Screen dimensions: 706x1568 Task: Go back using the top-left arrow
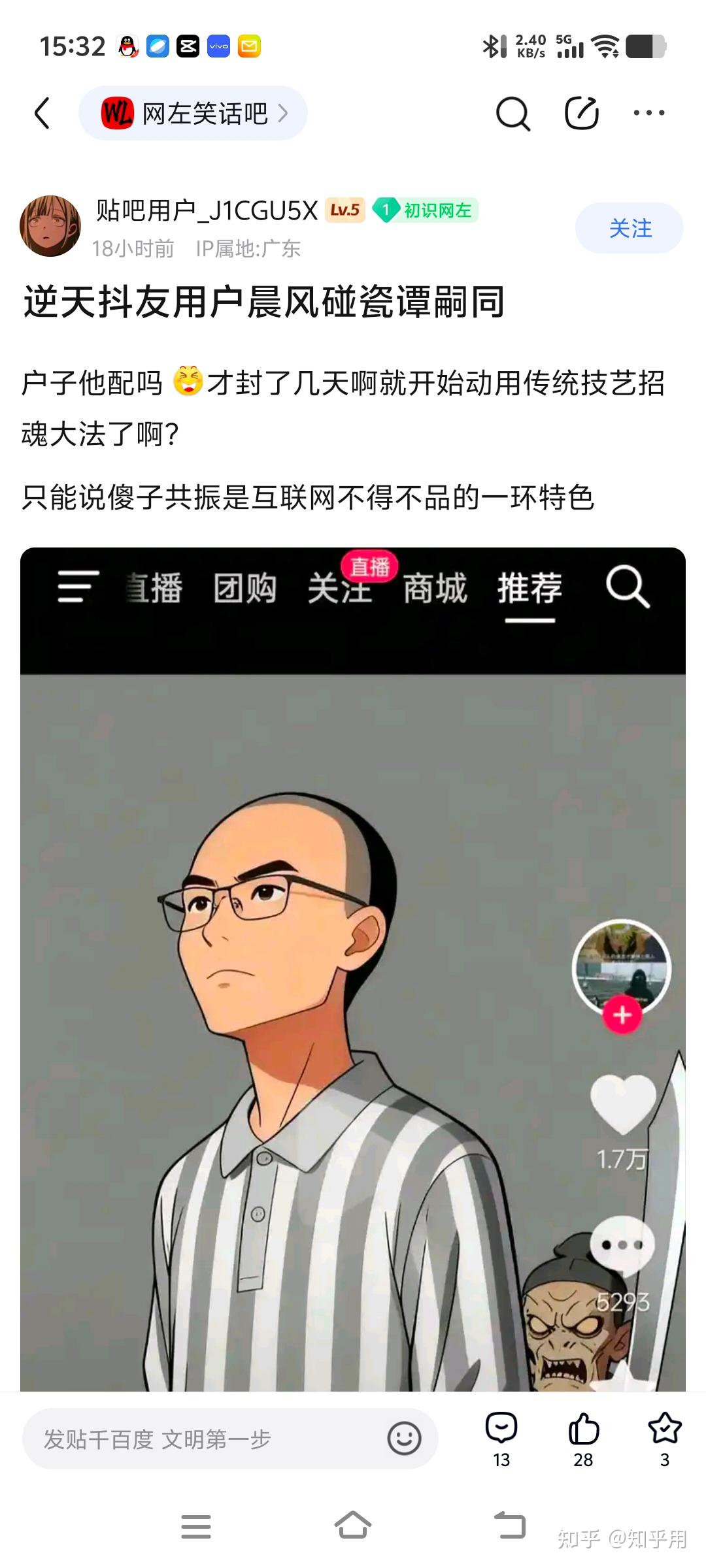click(x=42, y=113)
